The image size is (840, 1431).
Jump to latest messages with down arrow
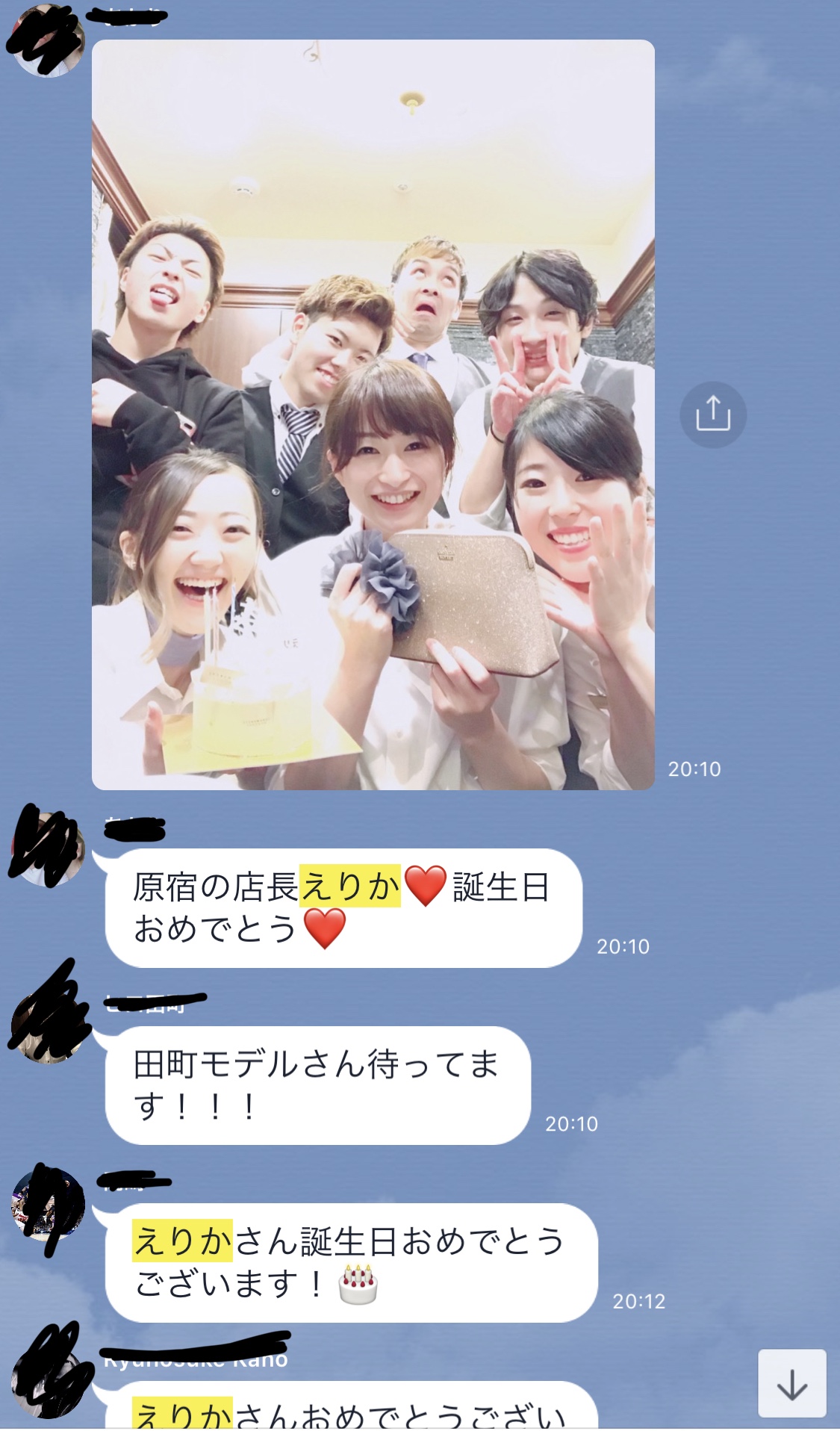click(x=791, y=1383)
